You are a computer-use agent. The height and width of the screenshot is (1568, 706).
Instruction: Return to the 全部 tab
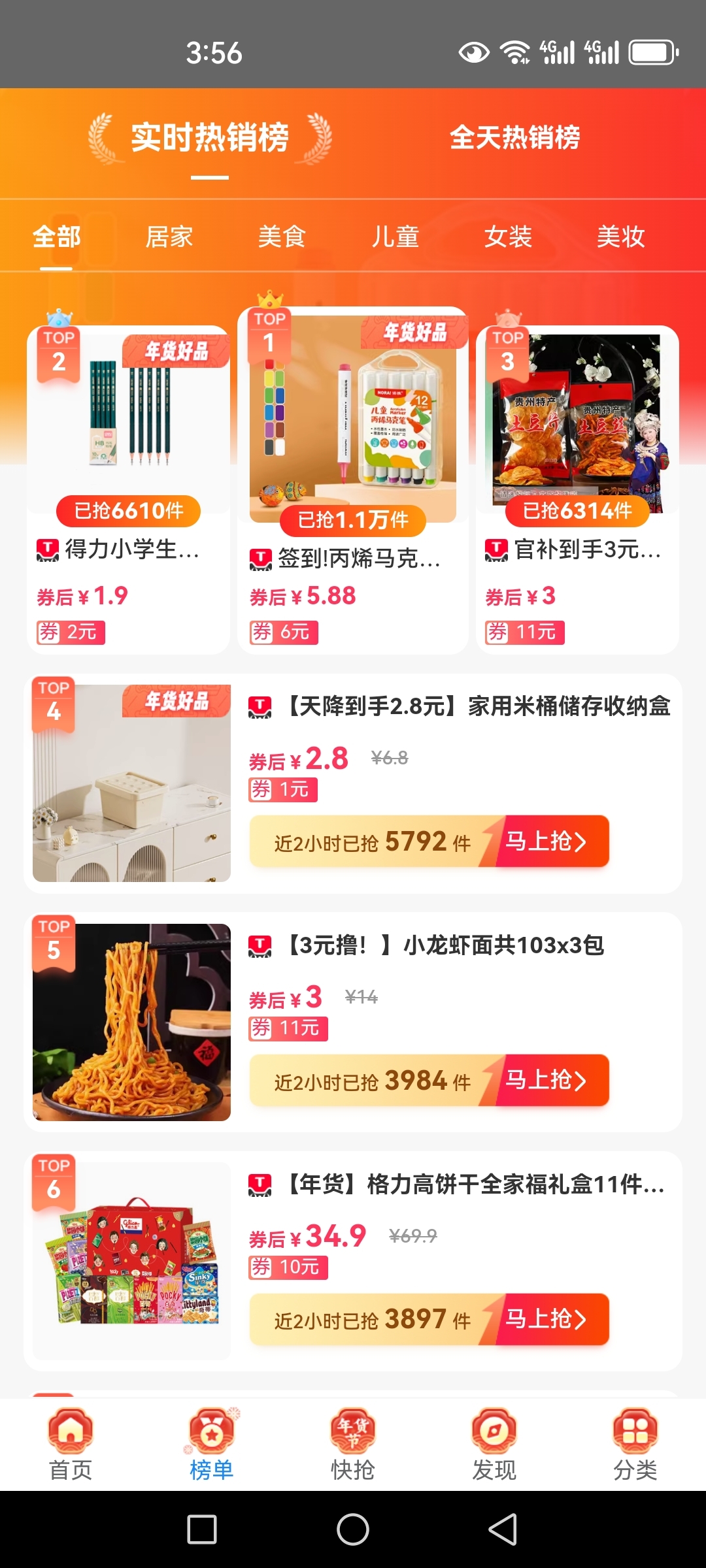58,237
